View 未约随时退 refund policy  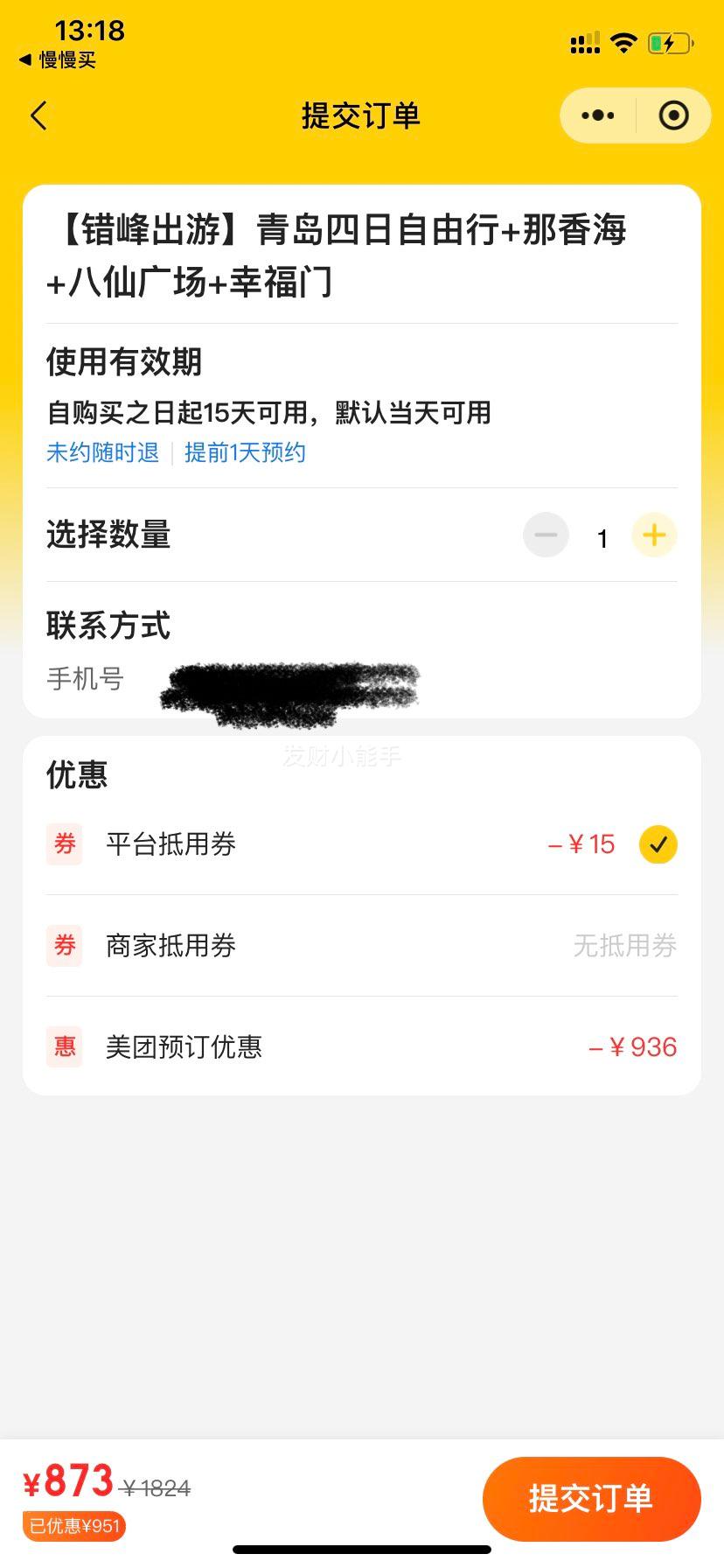point(102,452)
